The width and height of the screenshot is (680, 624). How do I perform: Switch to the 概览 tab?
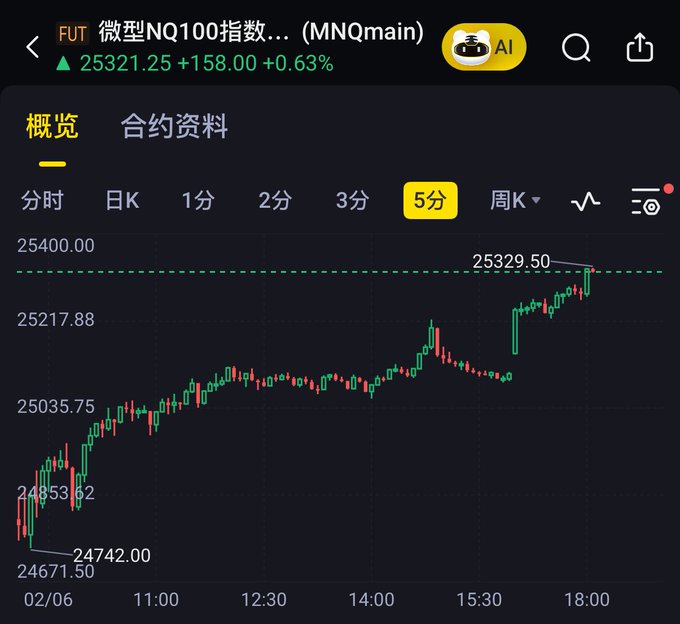pyautogui.click(x=52, y=127)
